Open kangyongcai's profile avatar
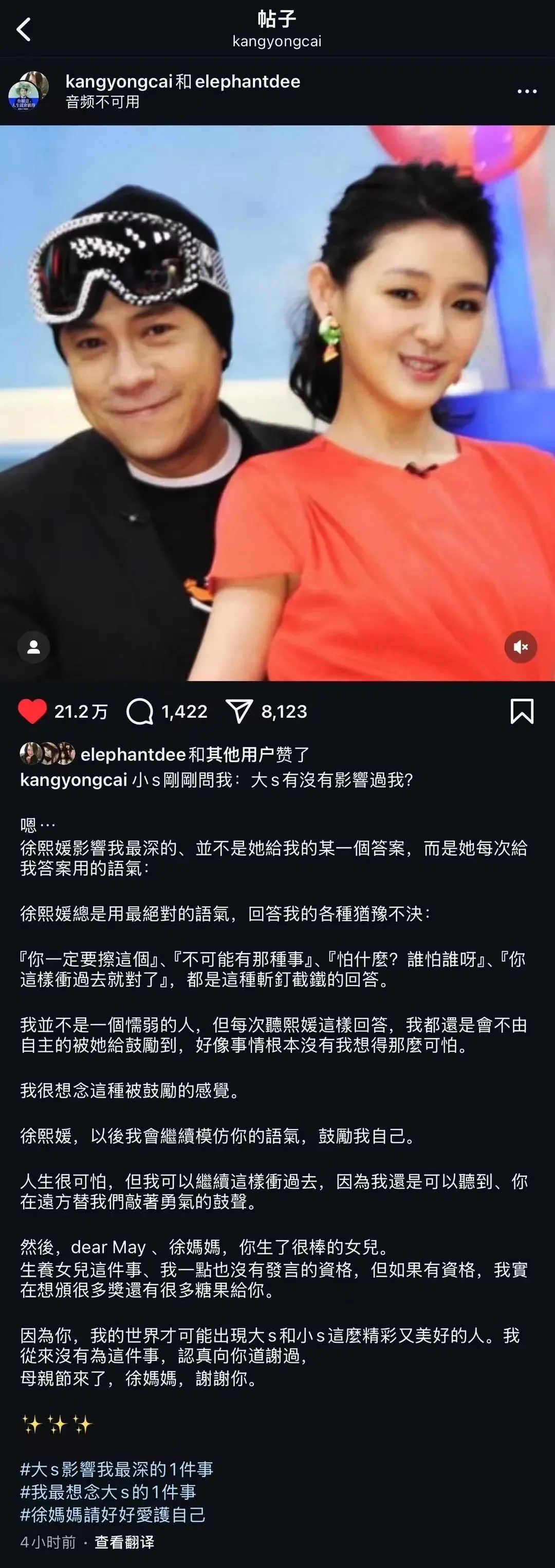 click(28, 90)
